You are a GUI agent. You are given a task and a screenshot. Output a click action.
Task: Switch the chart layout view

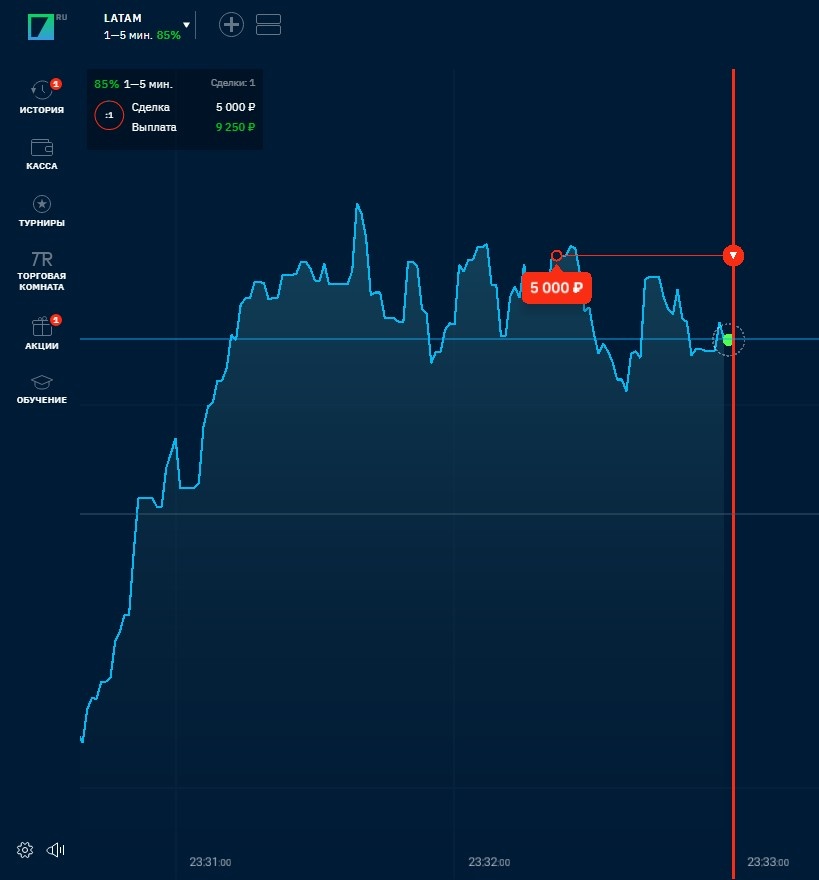click(269, 25)
